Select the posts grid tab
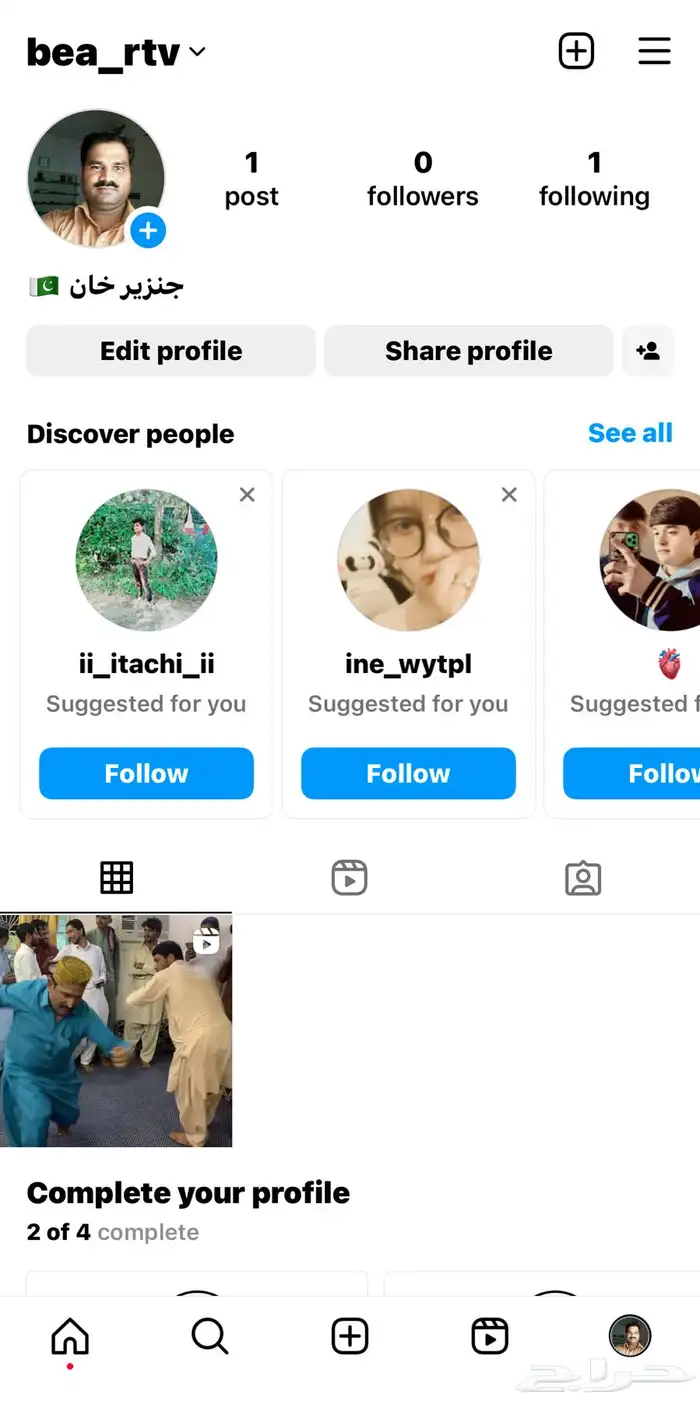700x1402 pixels. click(116, 878)
